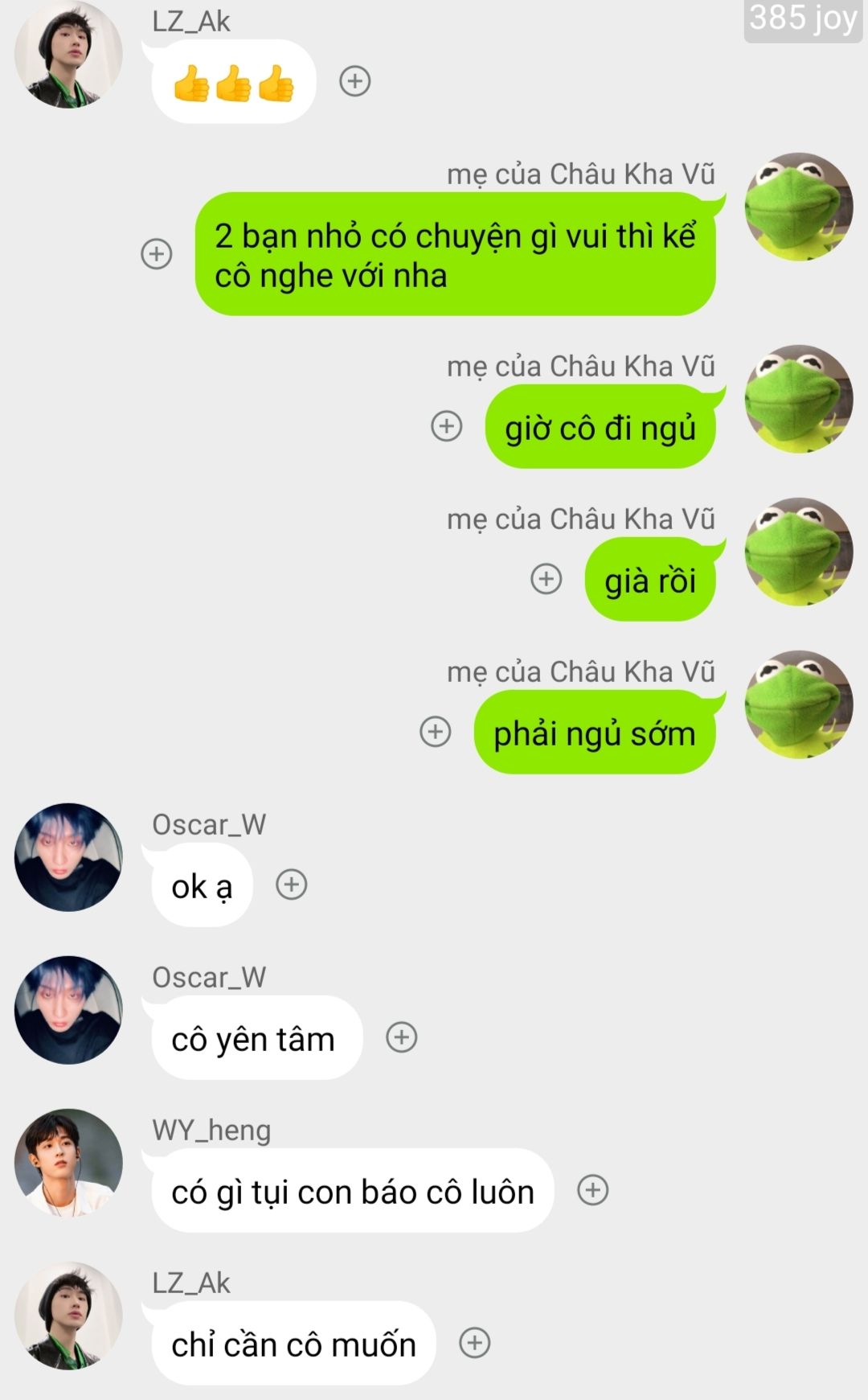Tap plus icon next to 'cô yên tâm'
The image size is (868, 1400).
[402, 1037]
